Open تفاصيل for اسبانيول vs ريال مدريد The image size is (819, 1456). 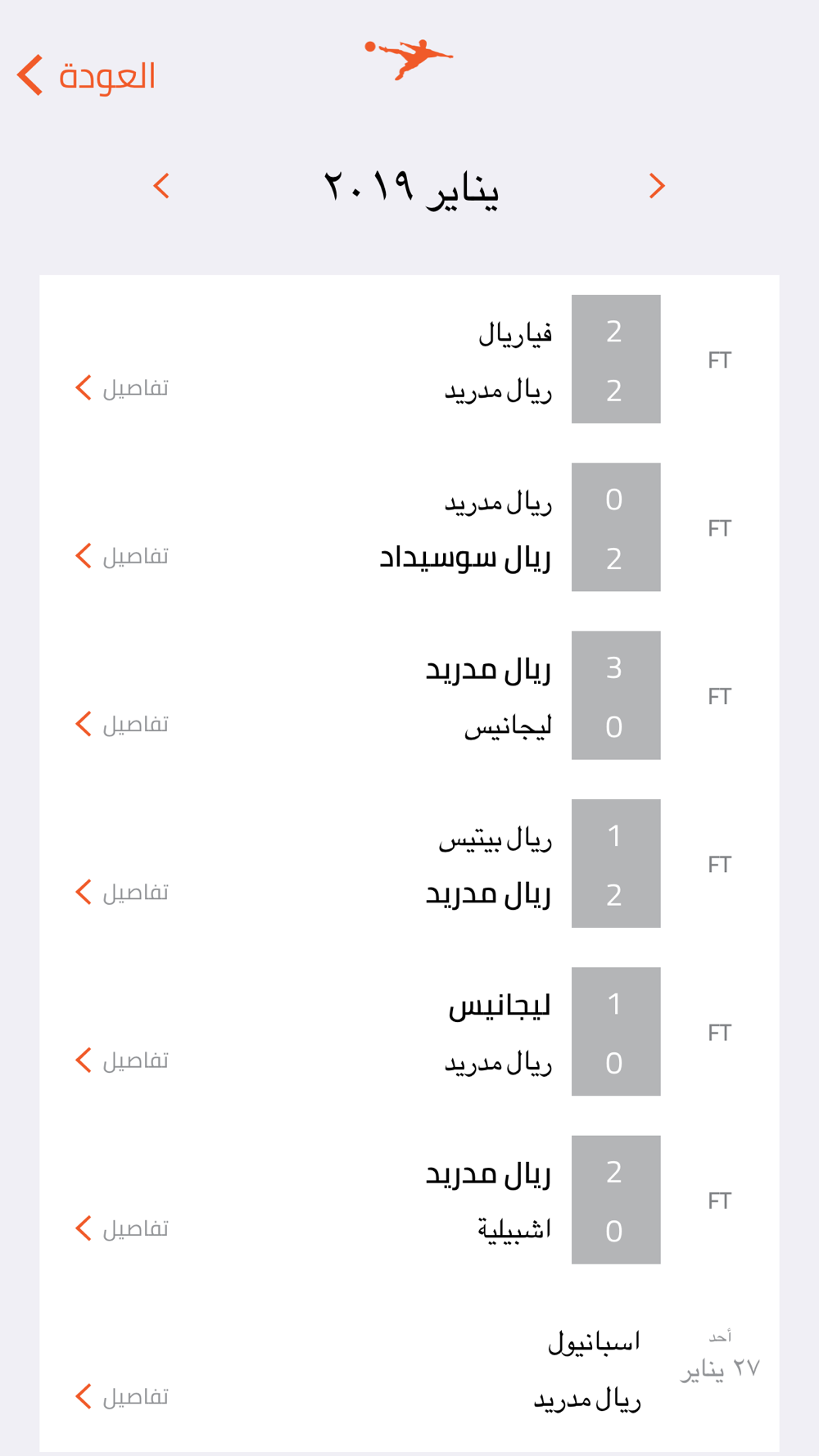[122, 1396]
